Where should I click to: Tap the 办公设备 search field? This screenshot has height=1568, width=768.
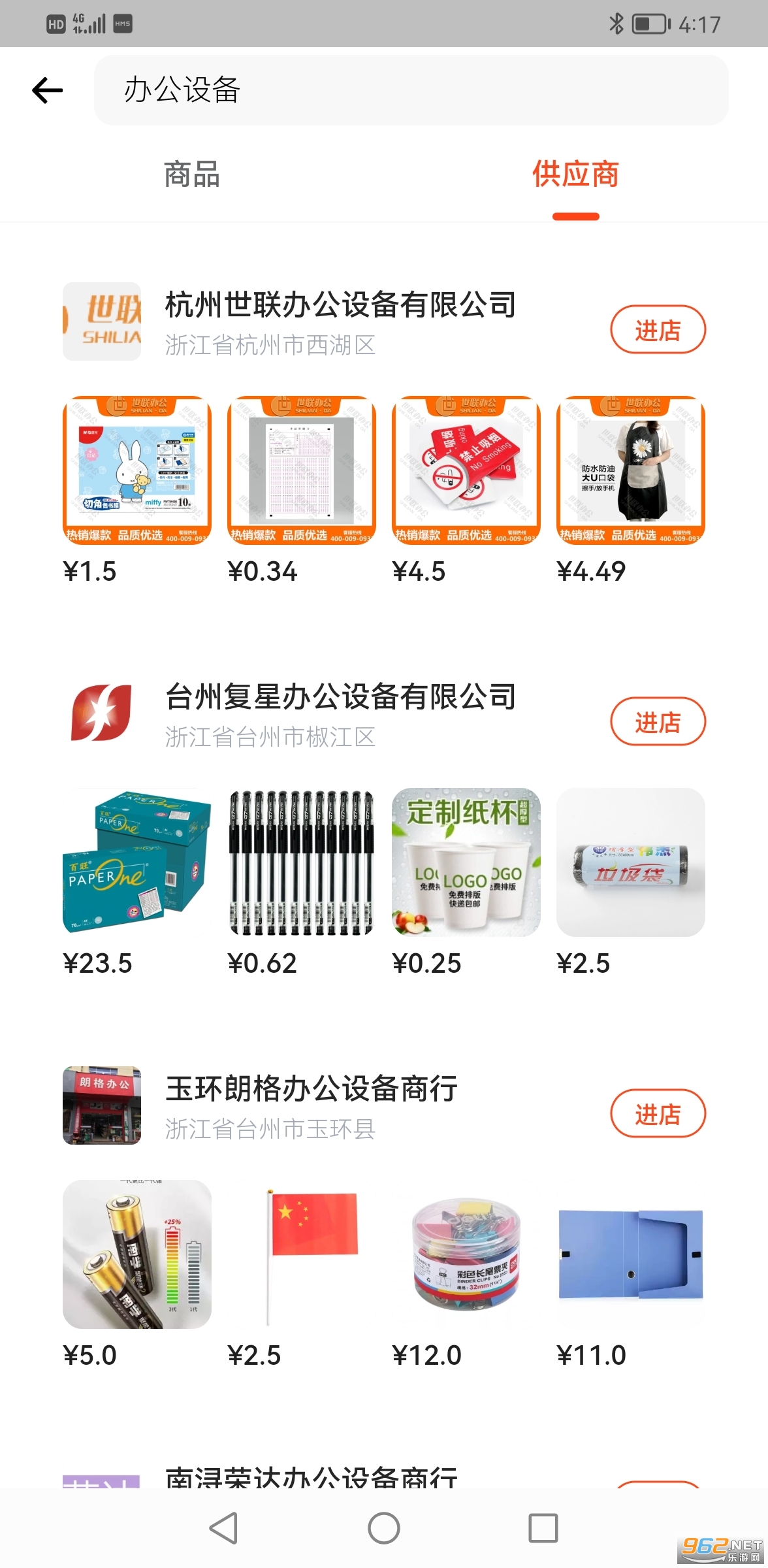(x=411, y=90)
